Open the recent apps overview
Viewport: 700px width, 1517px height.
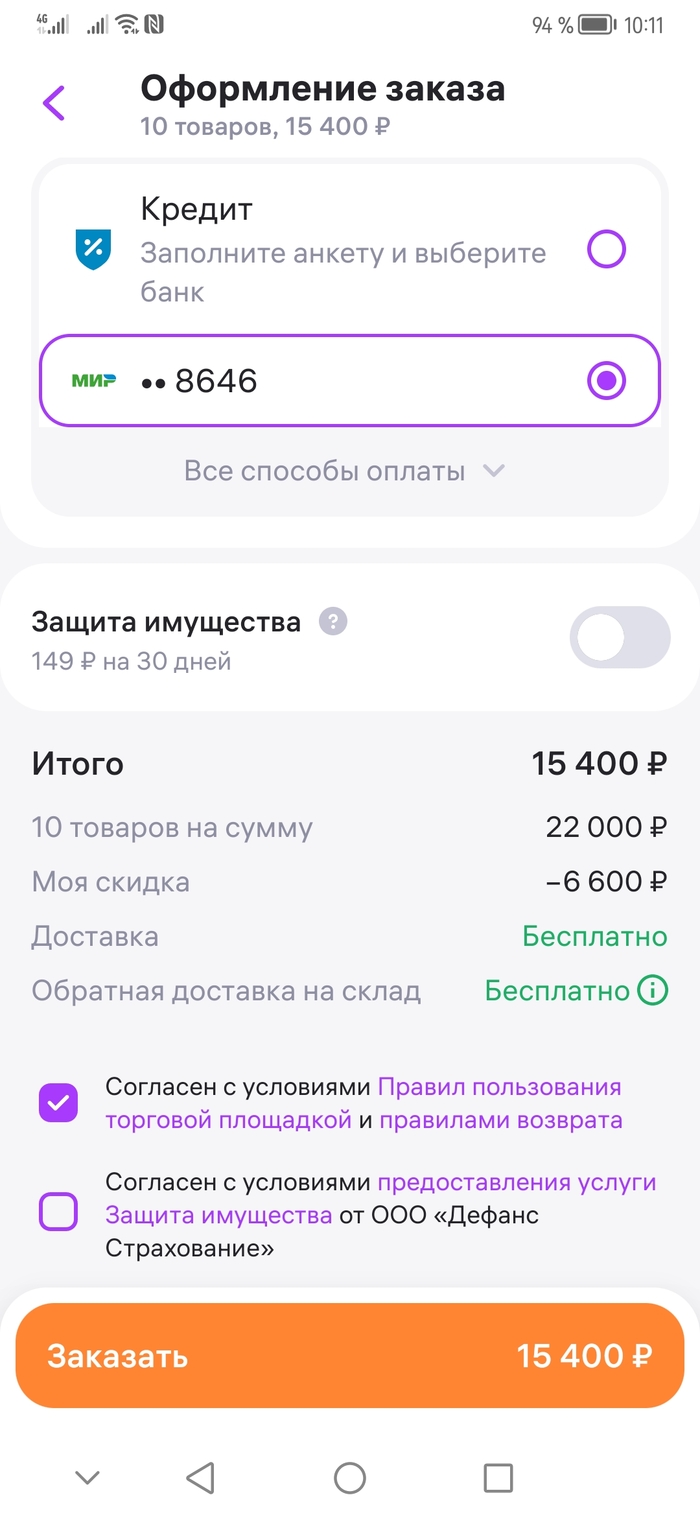click(497, 1477)
